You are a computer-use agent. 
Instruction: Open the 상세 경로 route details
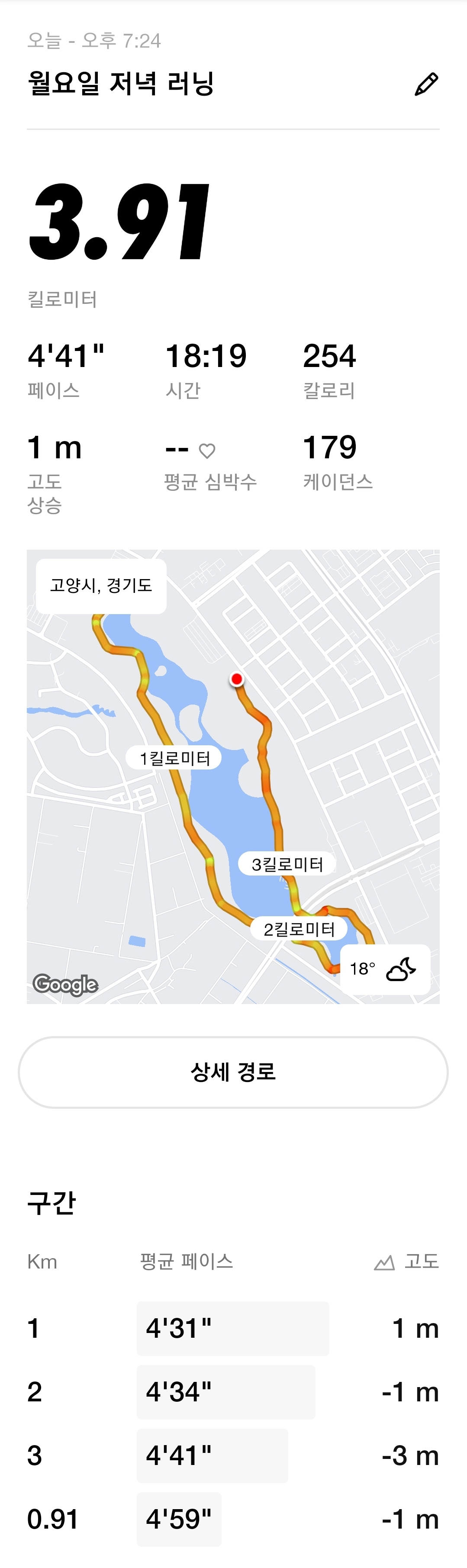(x=233, y=1072)
